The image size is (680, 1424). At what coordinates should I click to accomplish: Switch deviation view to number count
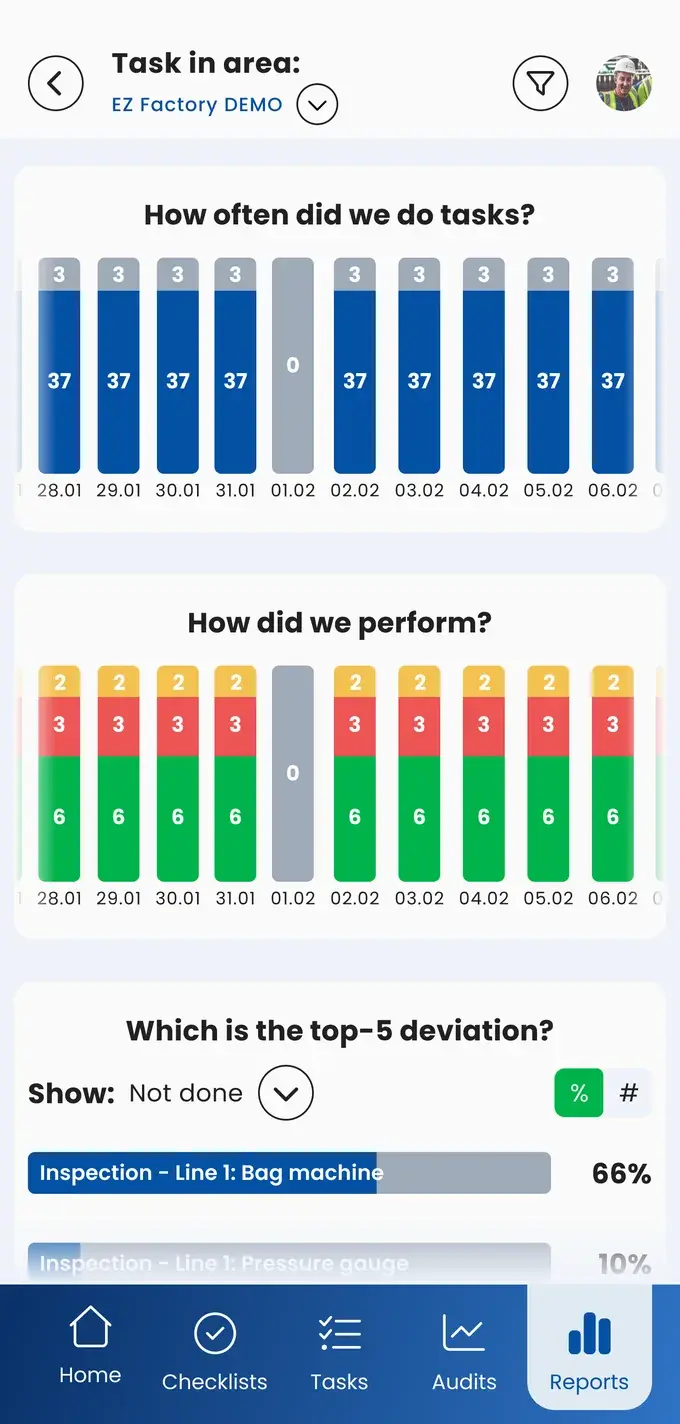(628, 1093)
